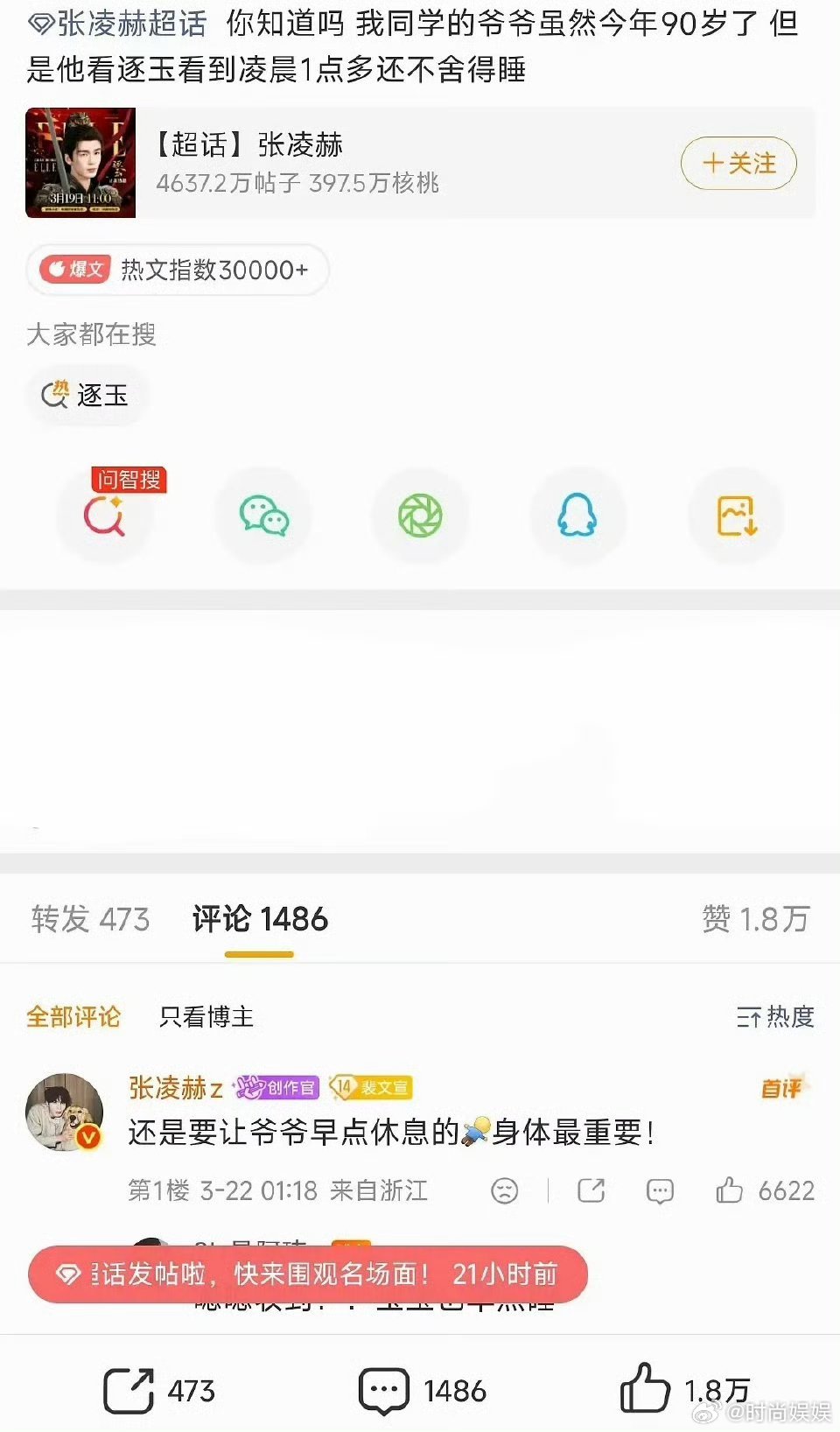Viewport: 840px width, 1432px height.
Task: Share the post to QQ icon
Action: pos(577,516)
